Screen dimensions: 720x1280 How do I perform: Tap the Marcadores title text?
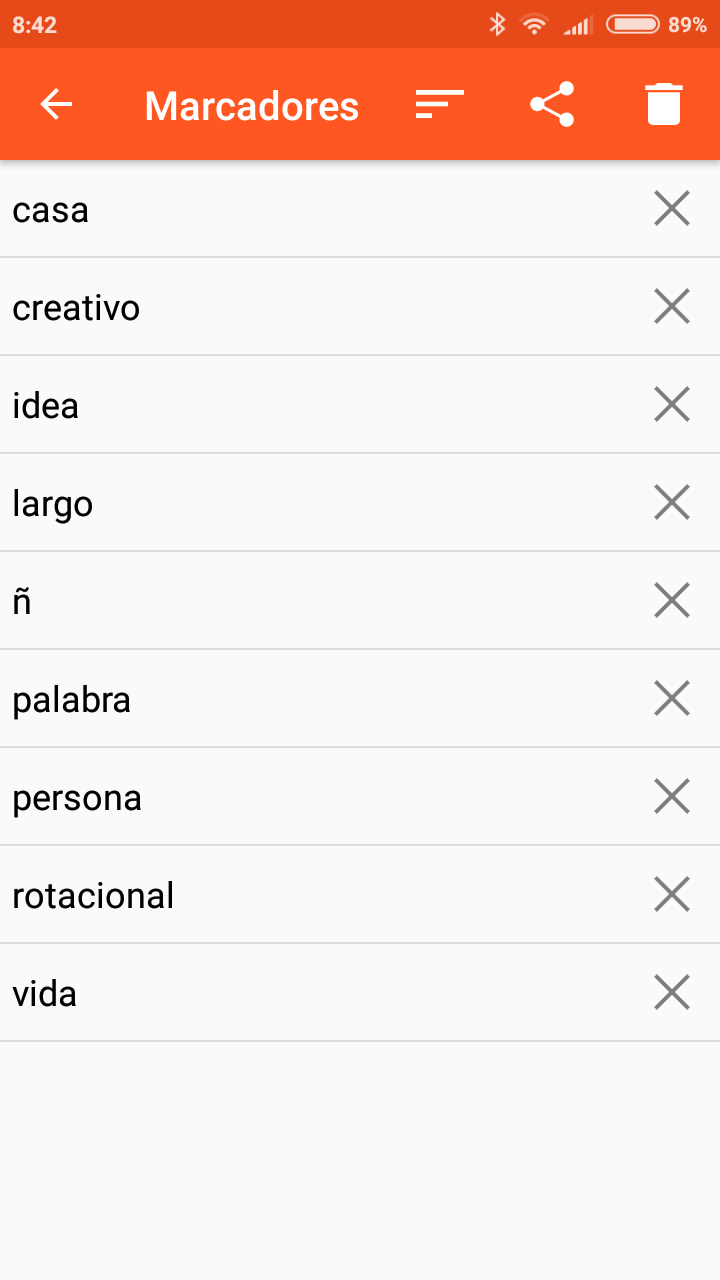[251, 104]
